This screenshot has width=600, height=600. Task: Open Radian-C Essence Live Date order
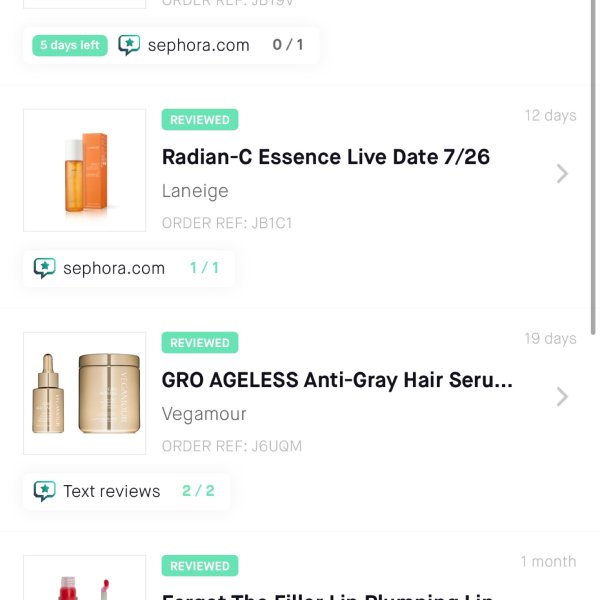pyautogui.click(x=325, y=157)
